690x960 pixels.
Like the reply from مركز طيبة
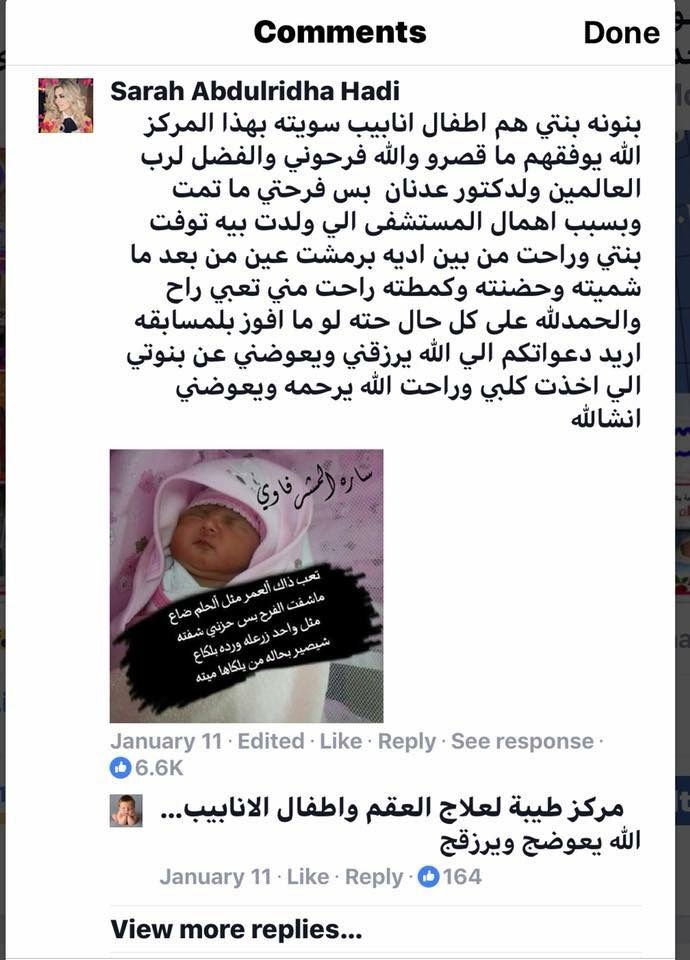(308, 877)
